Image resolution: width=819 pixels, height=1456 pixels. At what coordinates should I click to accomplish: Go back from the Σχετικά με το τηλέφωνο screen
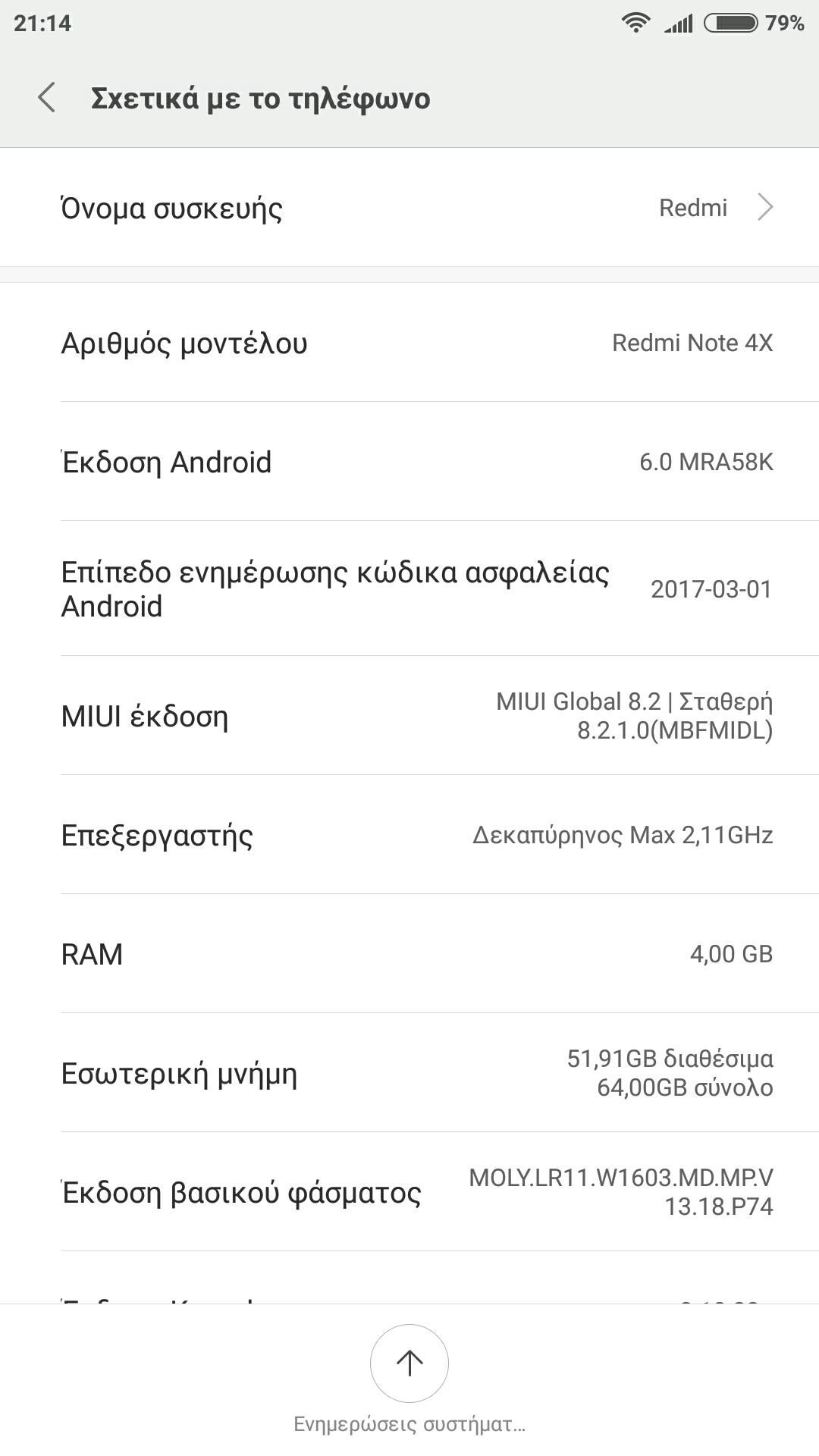47,98
